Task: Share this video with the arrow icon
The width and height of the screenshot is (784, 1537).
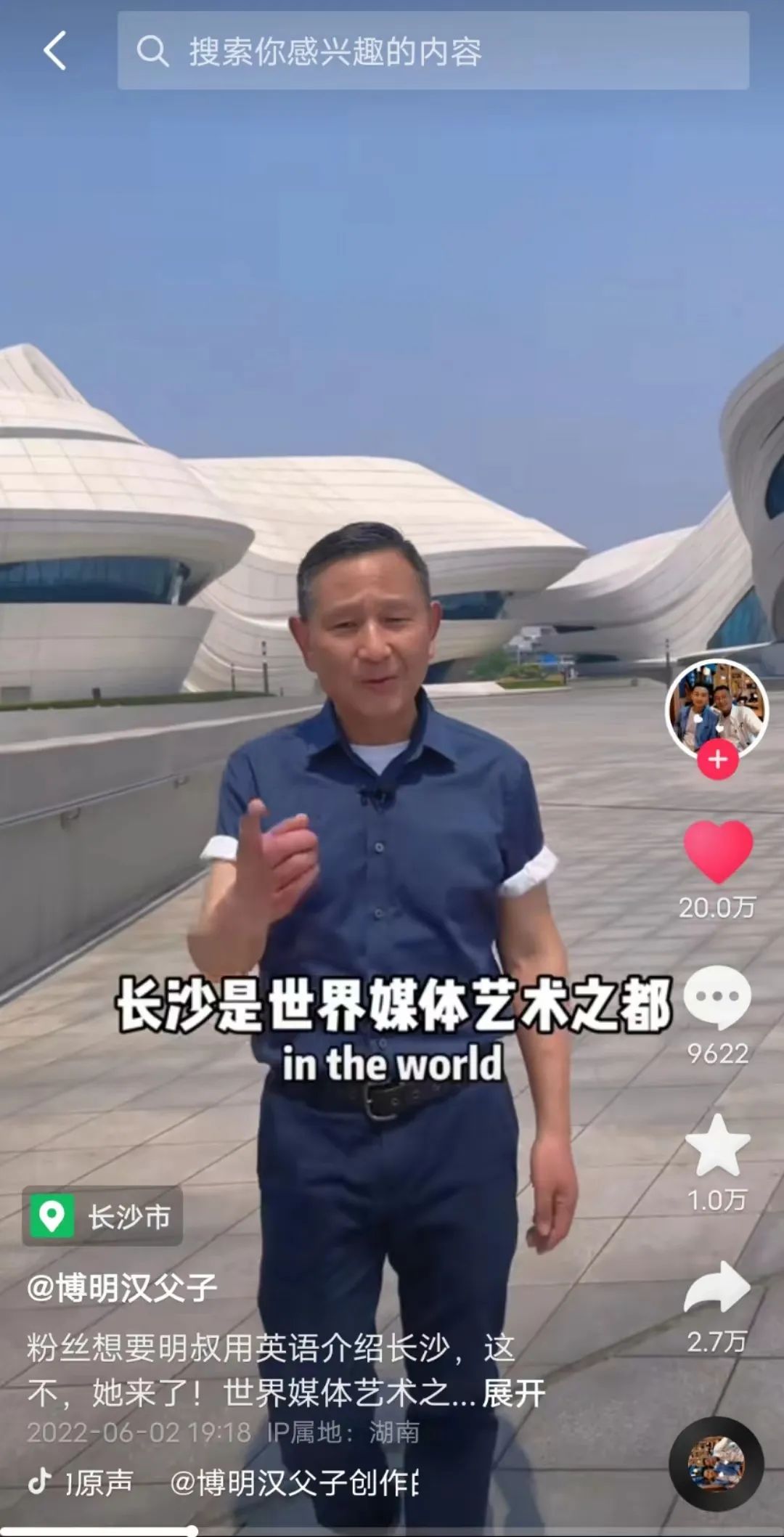Action: (717, 1287)
